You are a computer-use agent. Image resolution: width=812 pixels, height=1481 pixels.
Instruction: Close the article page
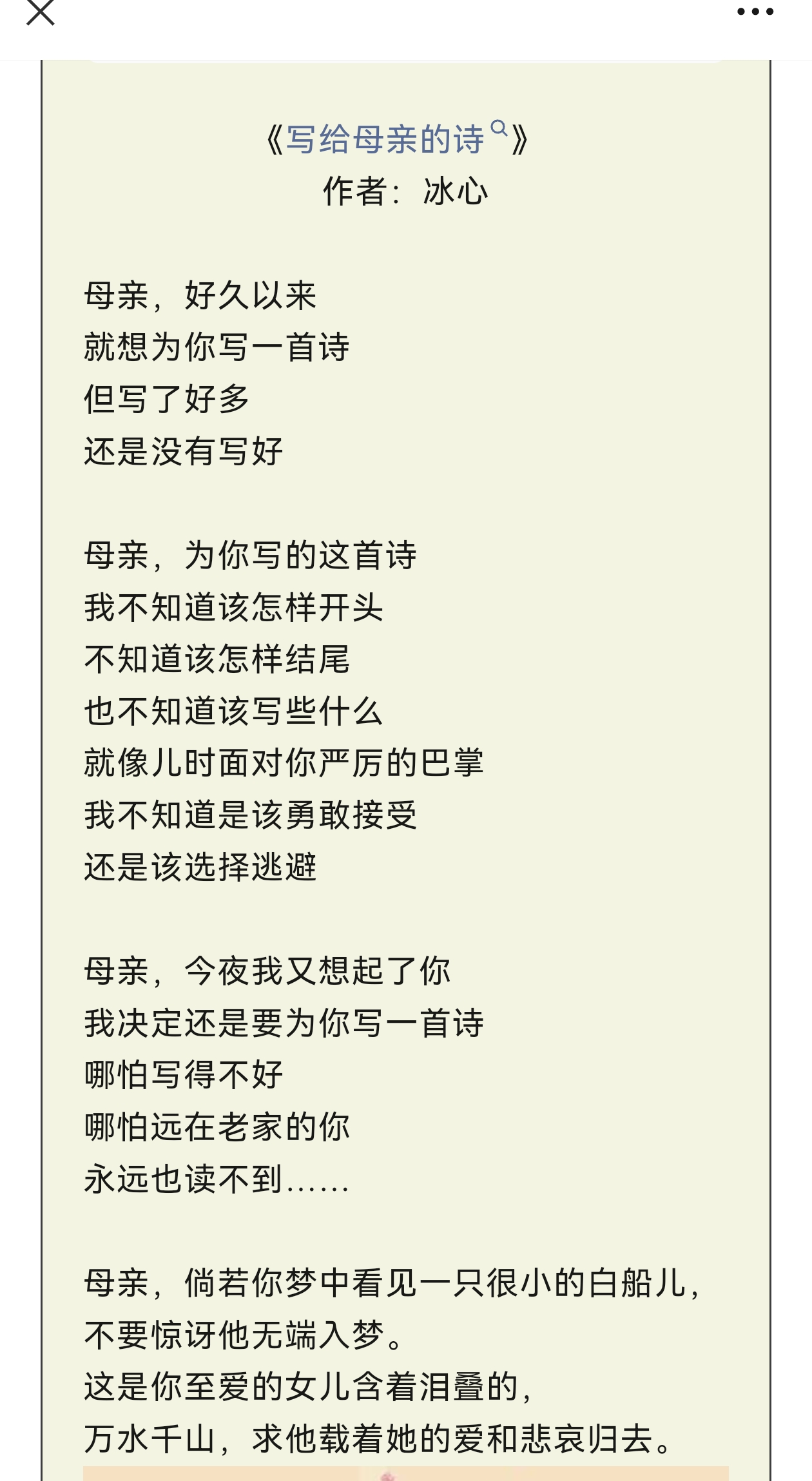point(40,12)
